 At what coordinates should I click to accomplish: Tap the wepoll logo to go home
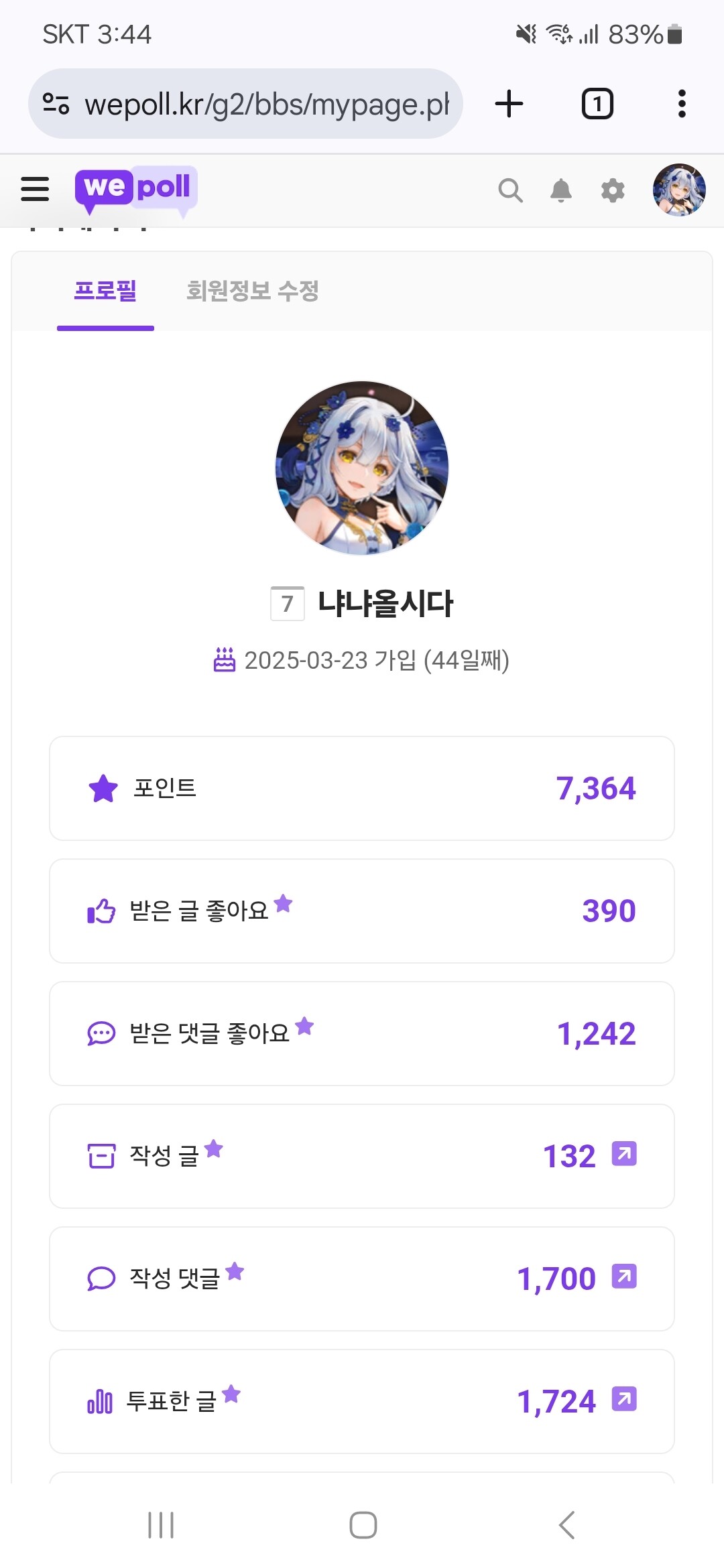pyautogui.click(x=136, y=189)
